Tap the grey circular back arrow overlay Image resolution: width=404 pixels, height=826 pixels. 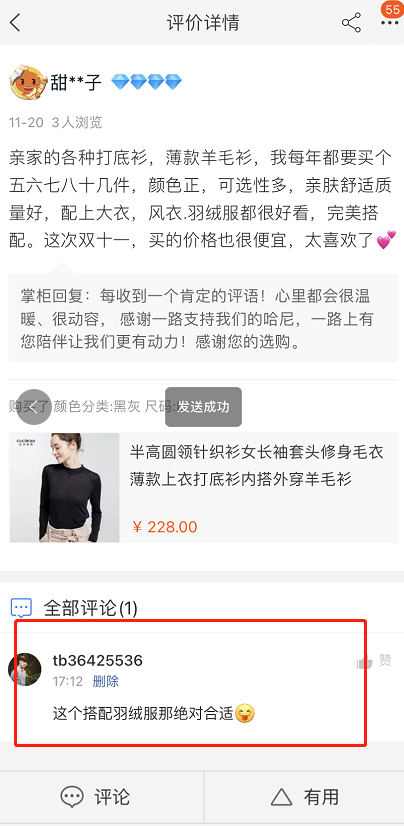[x=33, y=407]
